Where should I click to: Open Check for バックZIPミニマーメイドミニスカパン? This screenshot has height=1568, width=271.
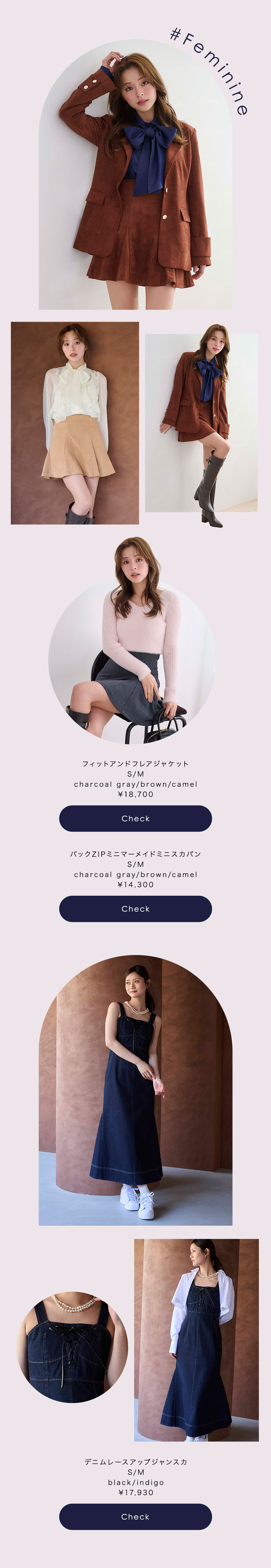135,908
